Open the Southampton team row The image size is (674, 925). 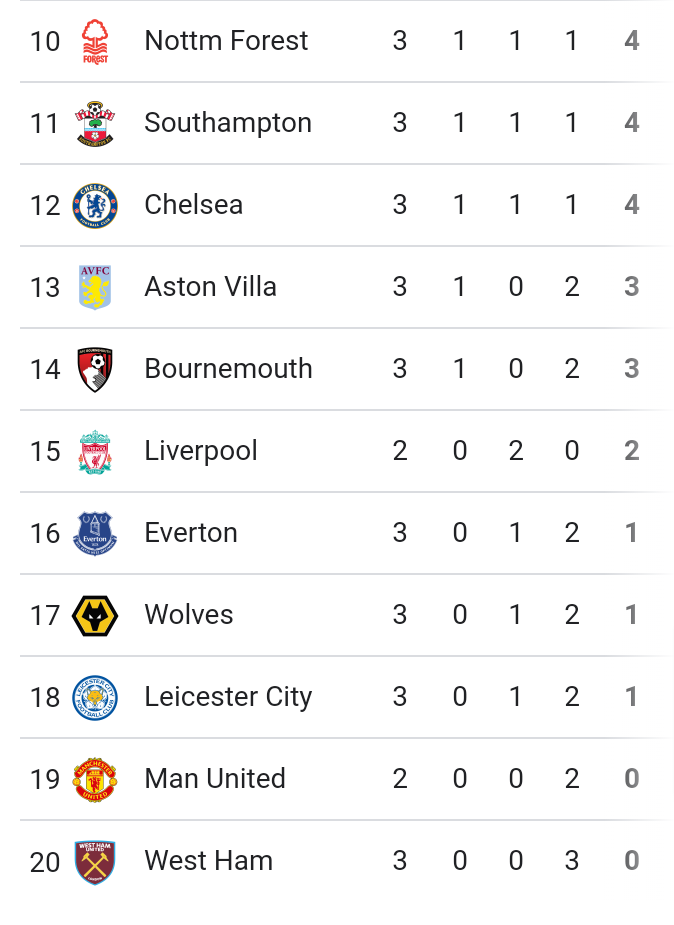pos(228,123)
